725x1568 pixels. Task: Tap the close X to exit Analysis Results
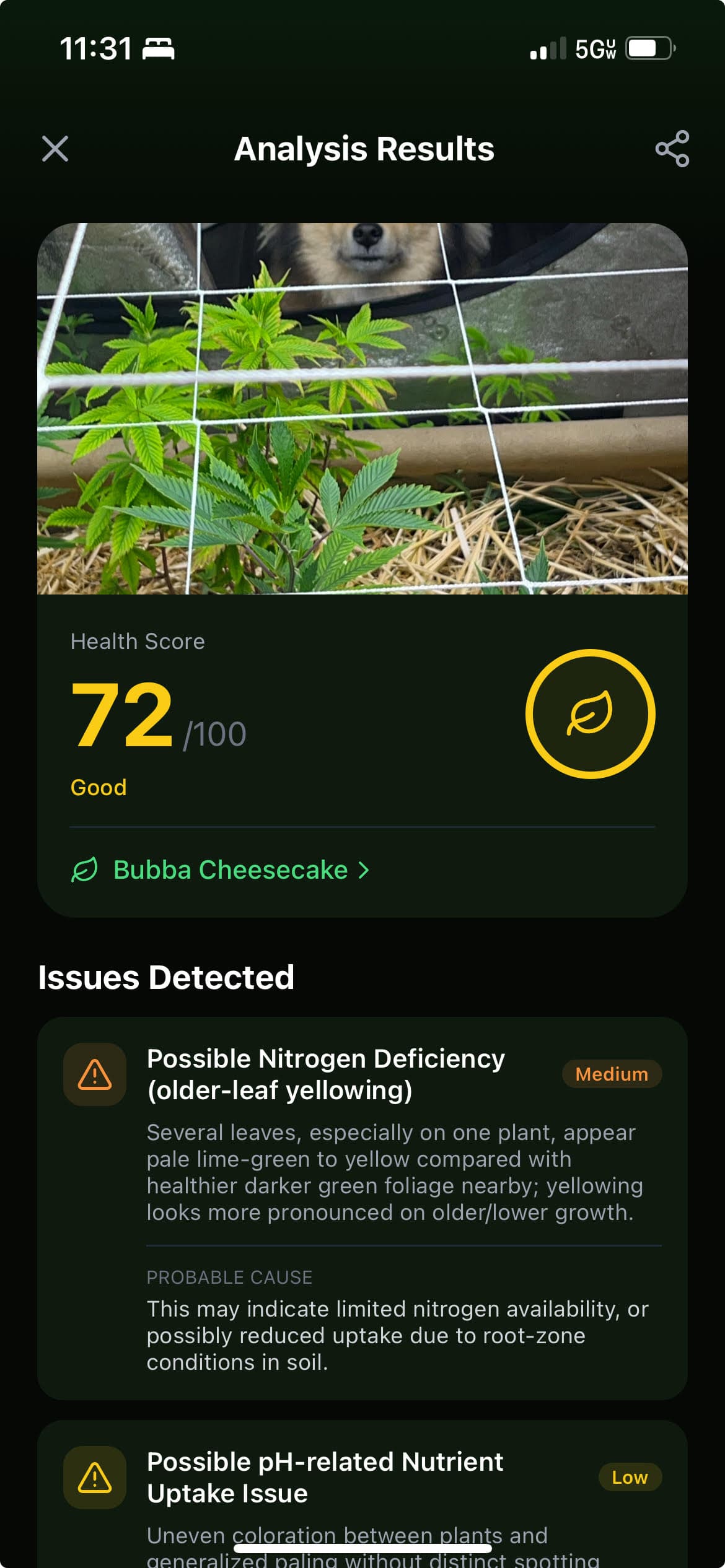click(x=56, y=149)
